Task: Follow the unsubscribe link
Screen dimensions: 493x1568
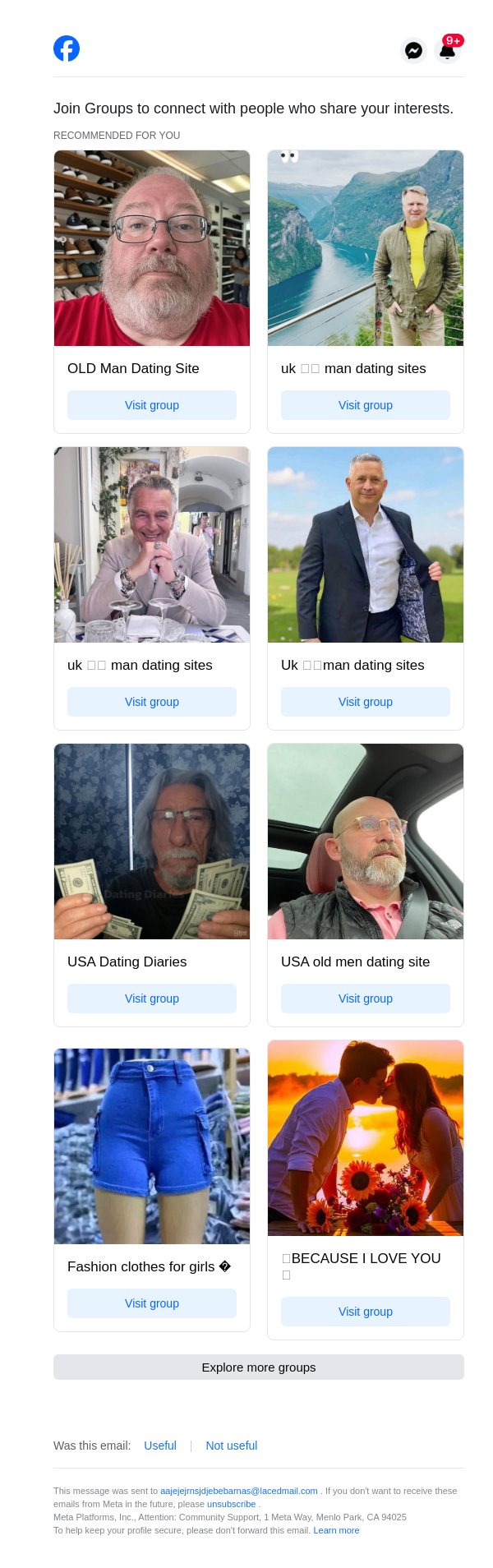Action: coord(231,1504)
